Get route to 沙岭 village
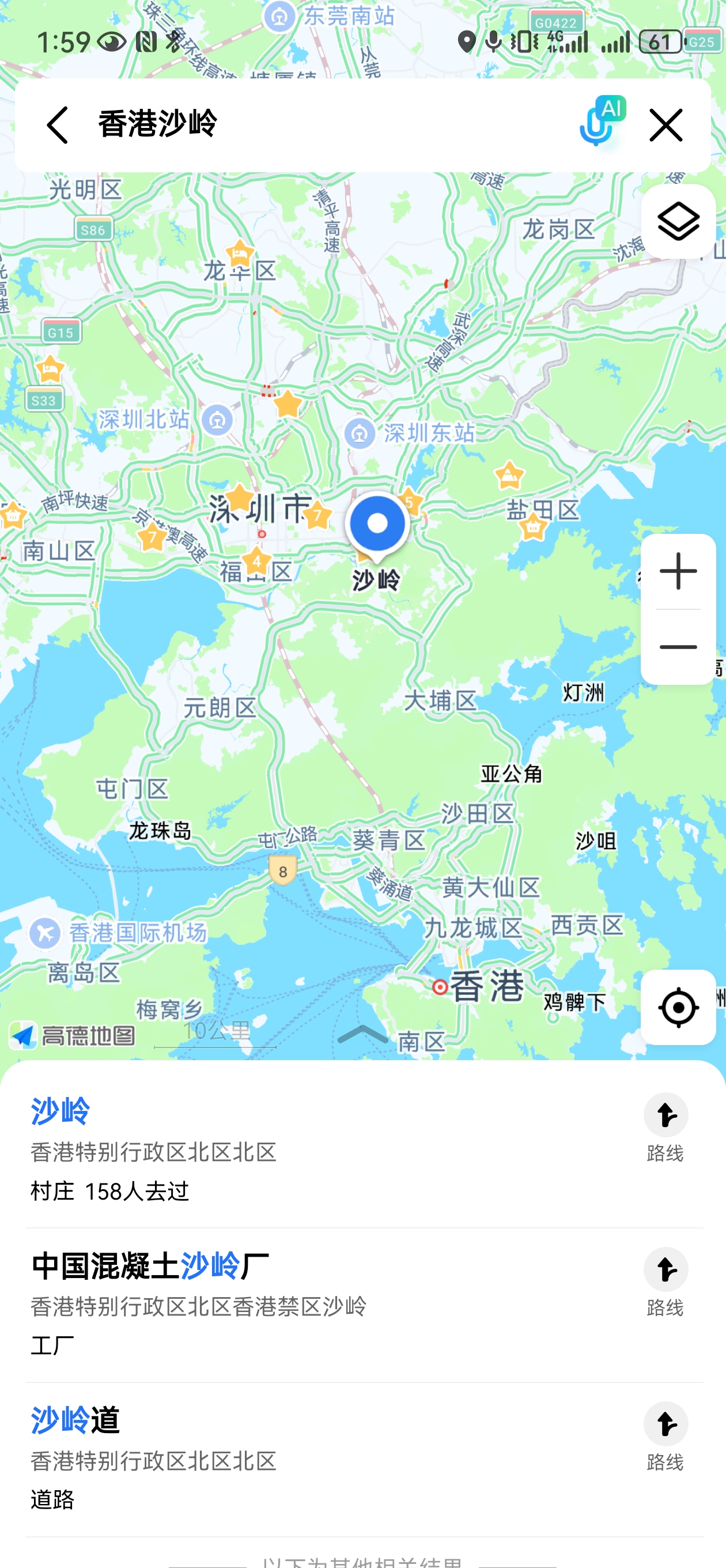The width and height of the screenshot is (726, 1568). (x=665, y=1128)
